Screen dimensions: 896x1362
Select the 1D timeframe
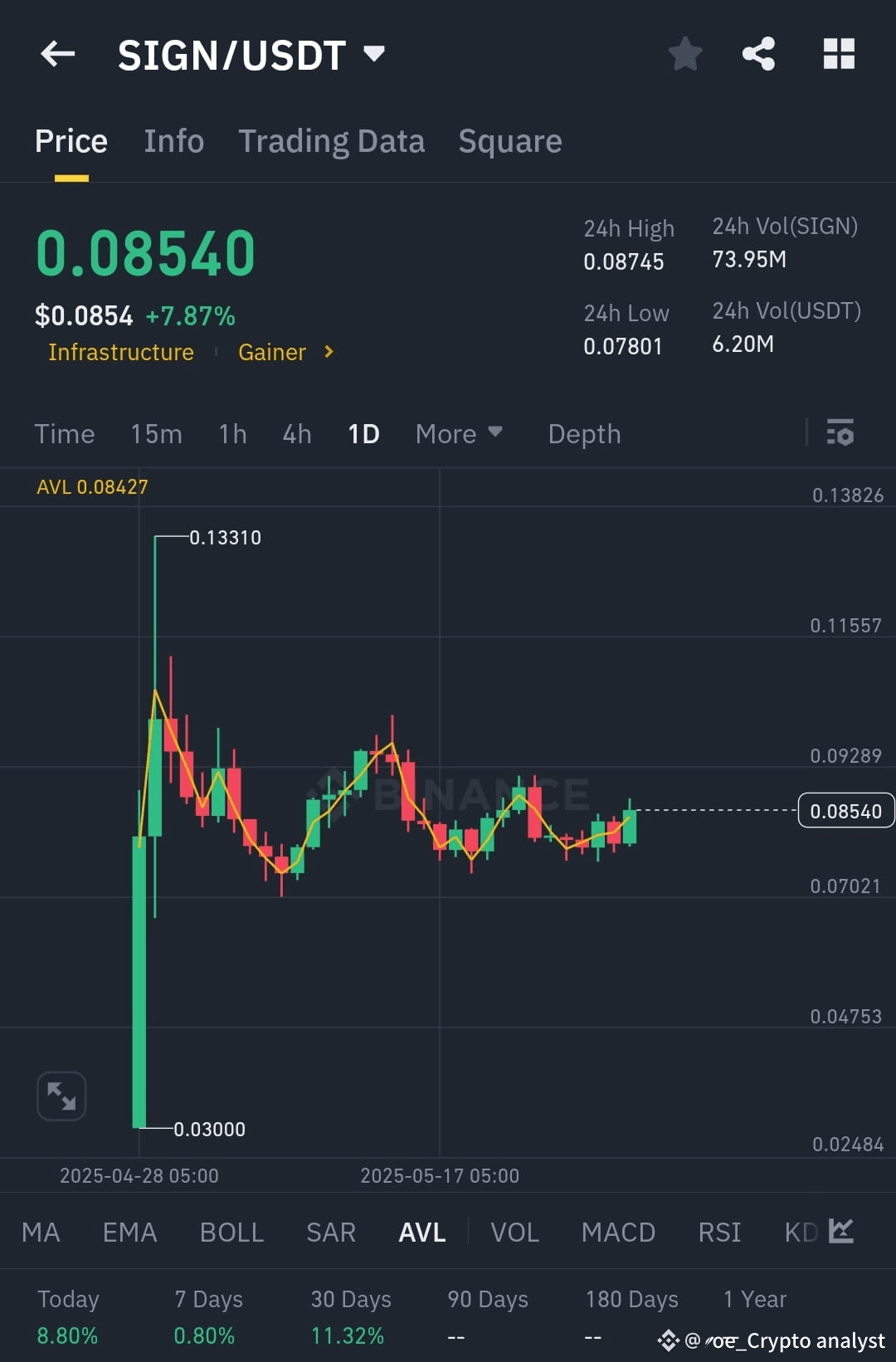pos(363,433)
